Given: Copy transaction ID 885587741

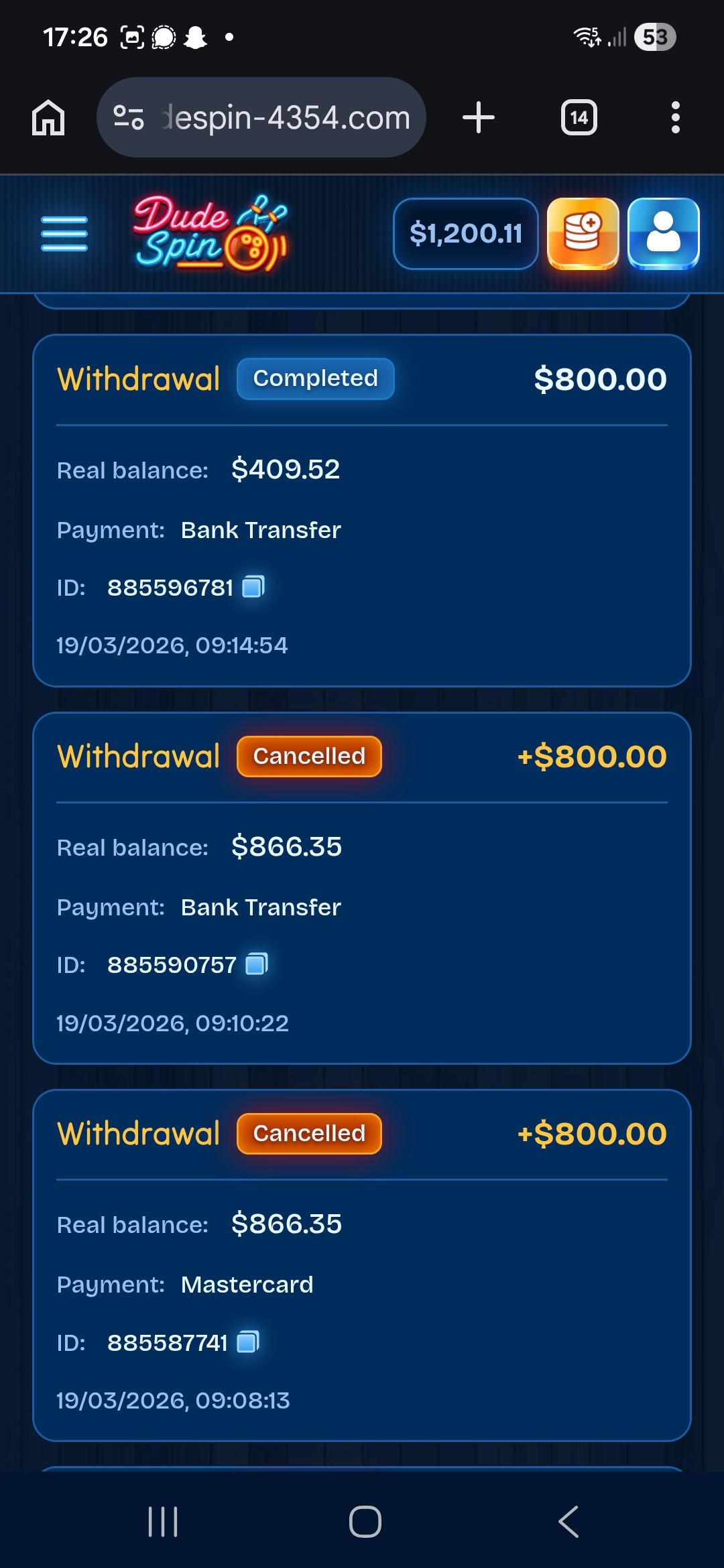Looking at the screenshot, I should click(248, 1342).
